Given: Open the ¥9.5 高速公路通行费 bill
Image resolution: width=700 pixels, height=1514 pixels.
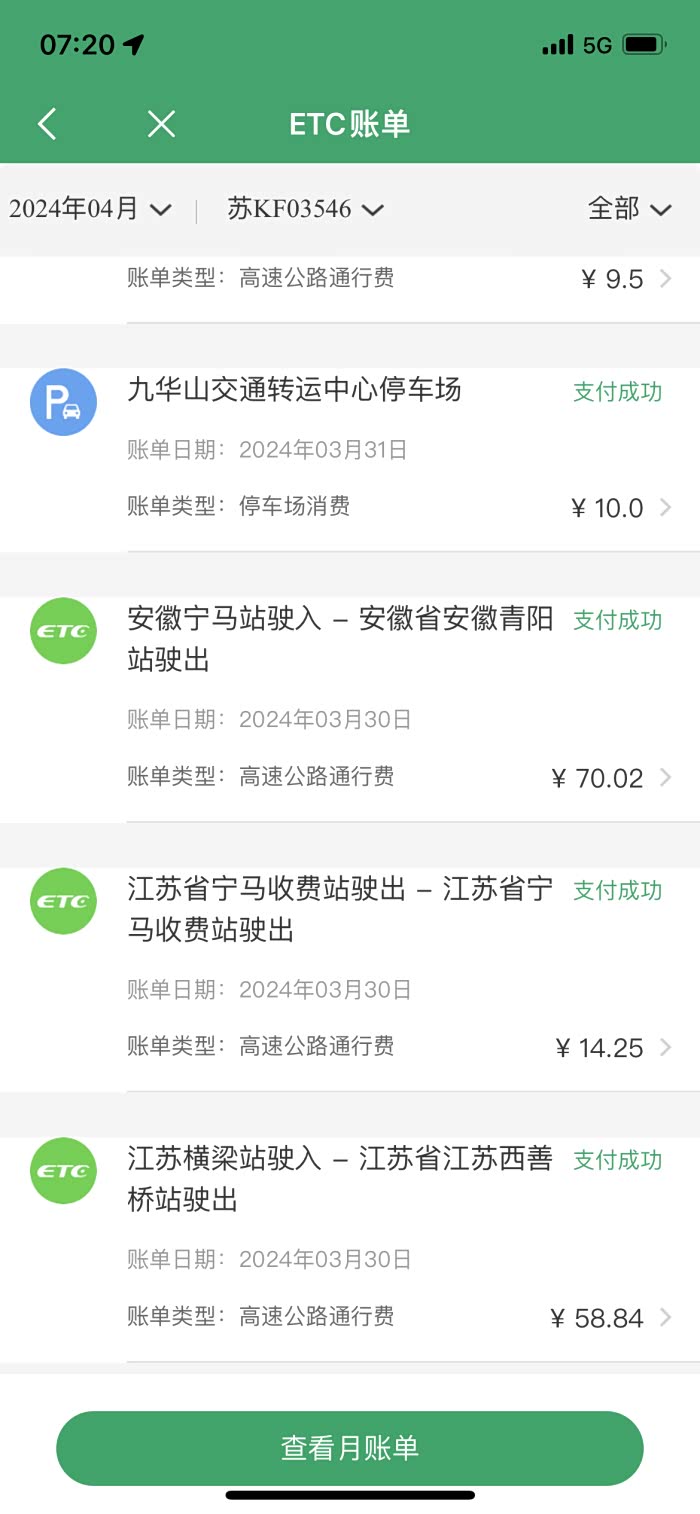Looking at the screenshot, I should [400, 280].
